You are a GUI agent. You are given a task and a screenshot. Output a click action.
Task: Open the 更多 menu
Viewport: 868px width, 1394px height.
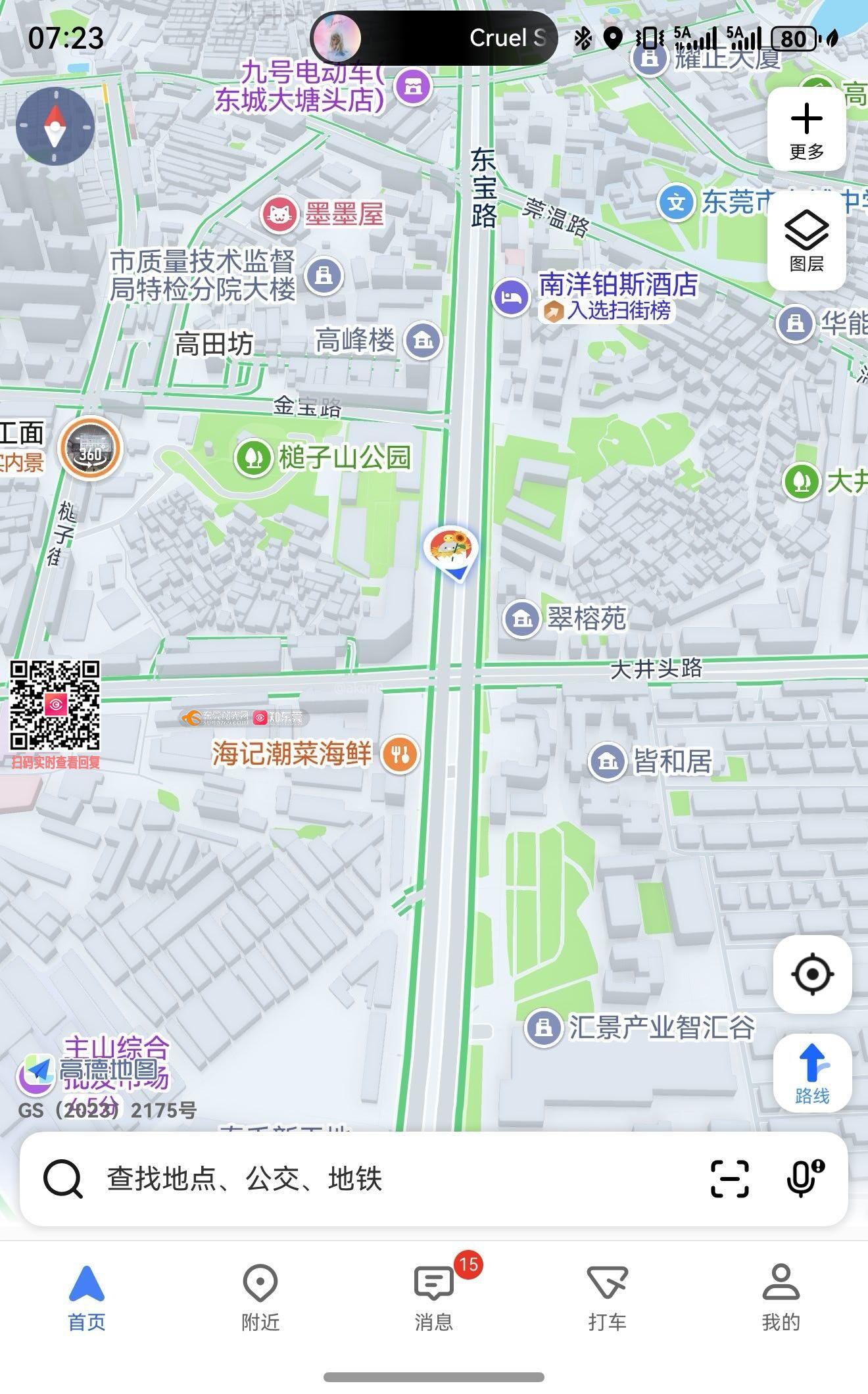806,130
